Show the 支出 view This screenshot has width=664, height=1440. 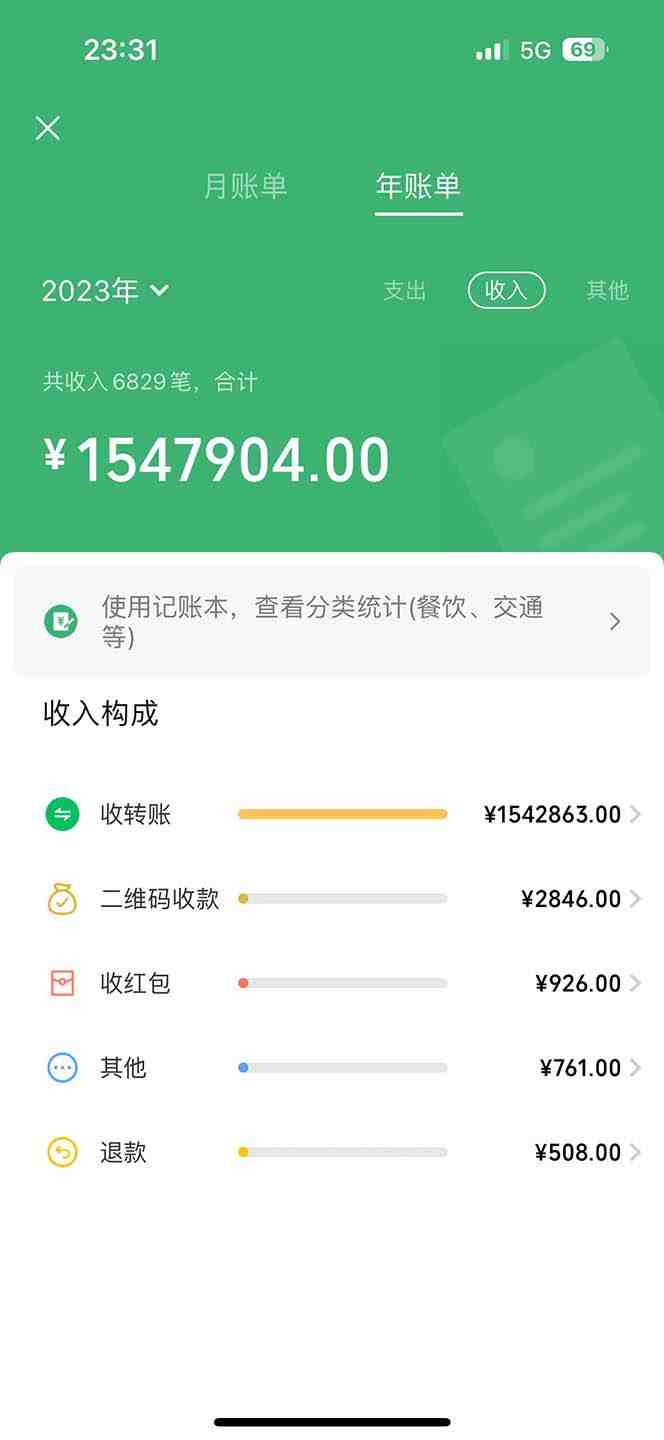(x=405, y=291)
